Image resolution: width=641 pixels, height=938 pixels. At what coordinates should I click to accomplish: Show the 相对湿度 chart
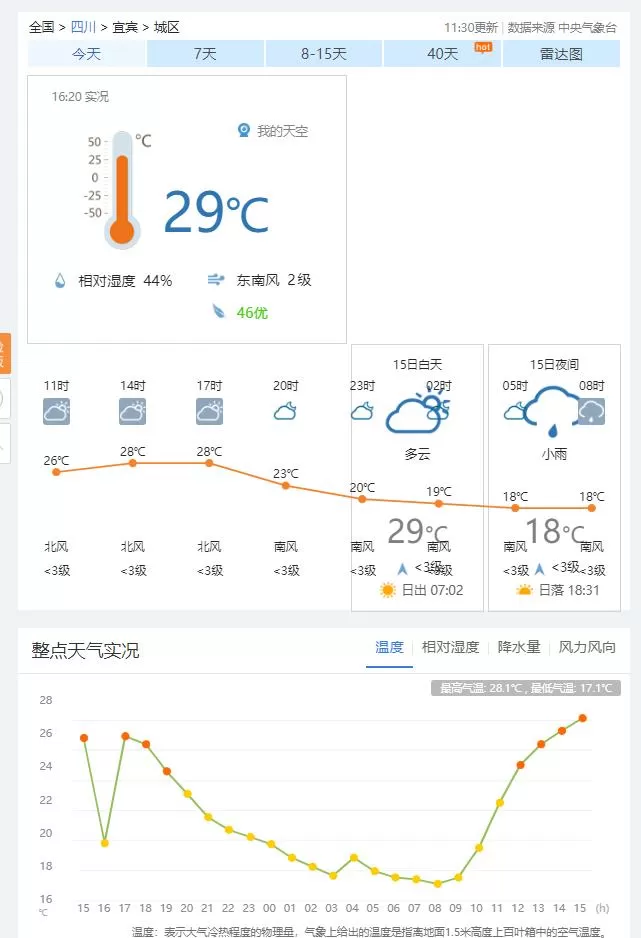[450, 647]
